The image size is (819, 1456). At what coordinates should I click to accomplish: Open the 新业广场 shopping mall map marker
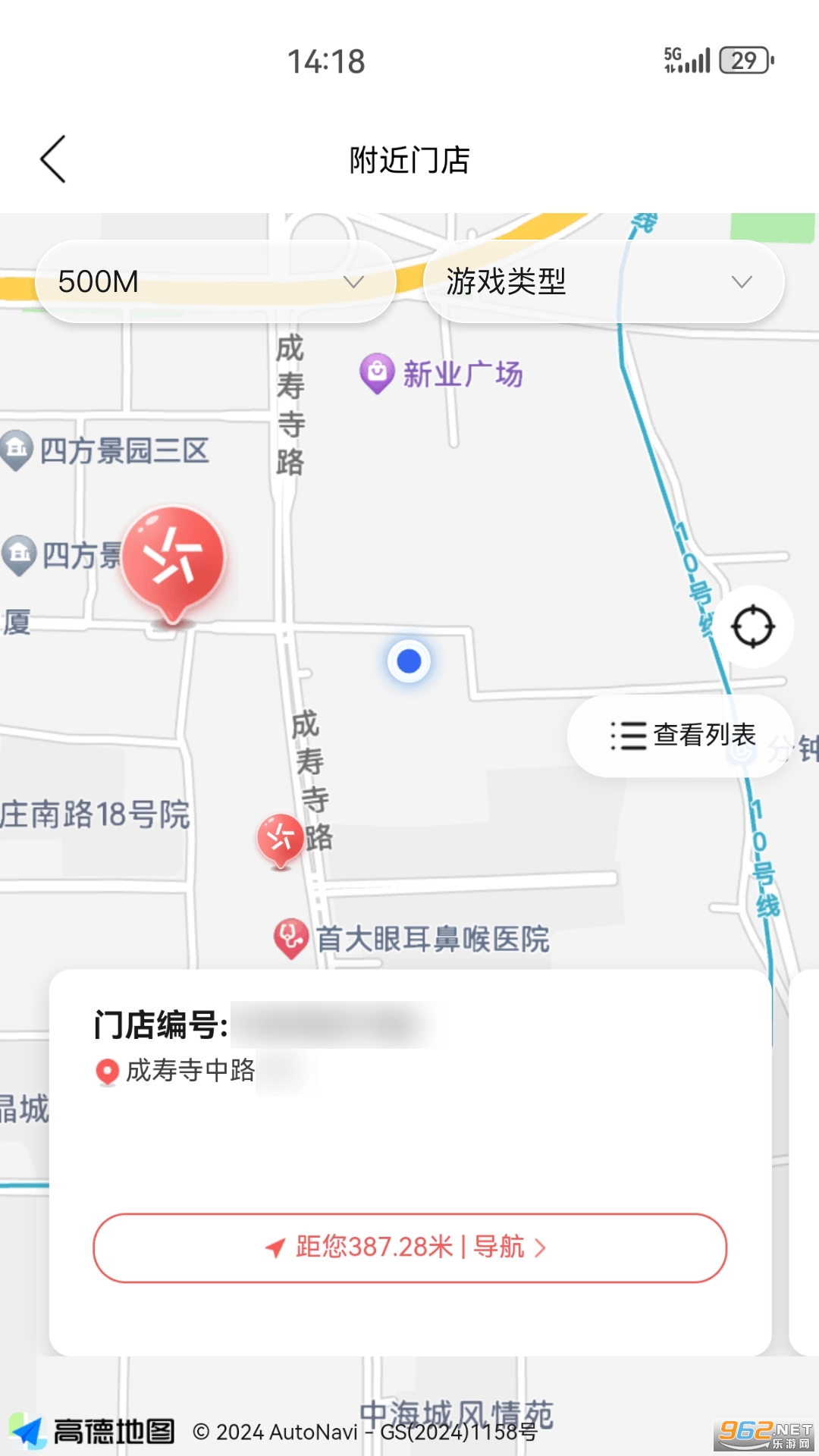[x=377, y=371]
